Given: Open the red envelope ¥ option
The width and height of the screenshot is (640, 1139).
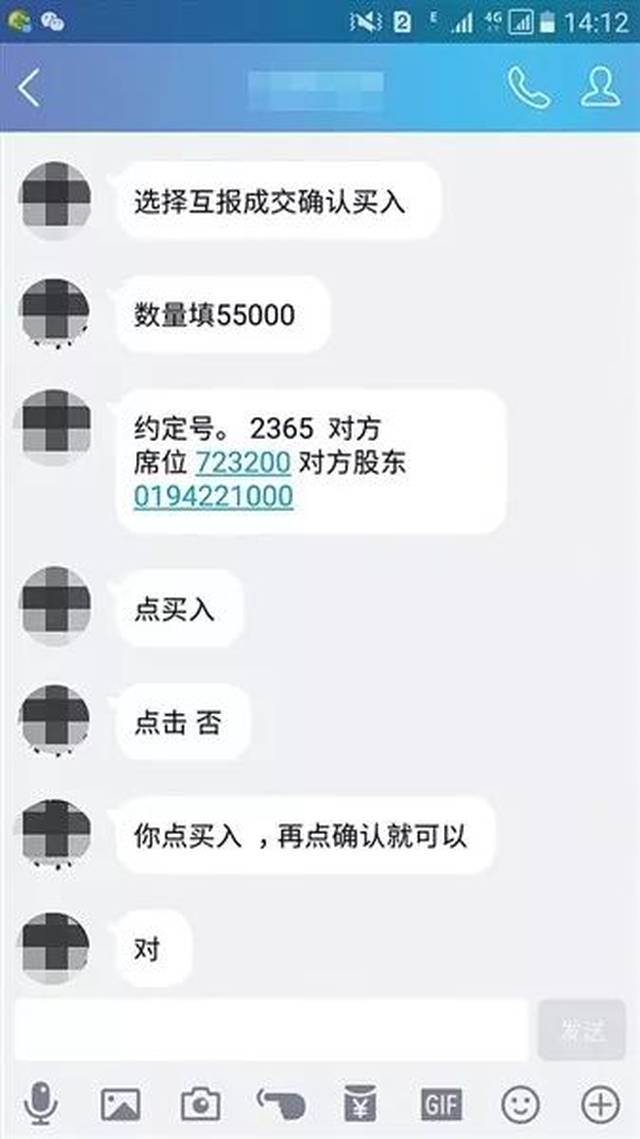Looking at the screenshot, I should click(361, 1104).
